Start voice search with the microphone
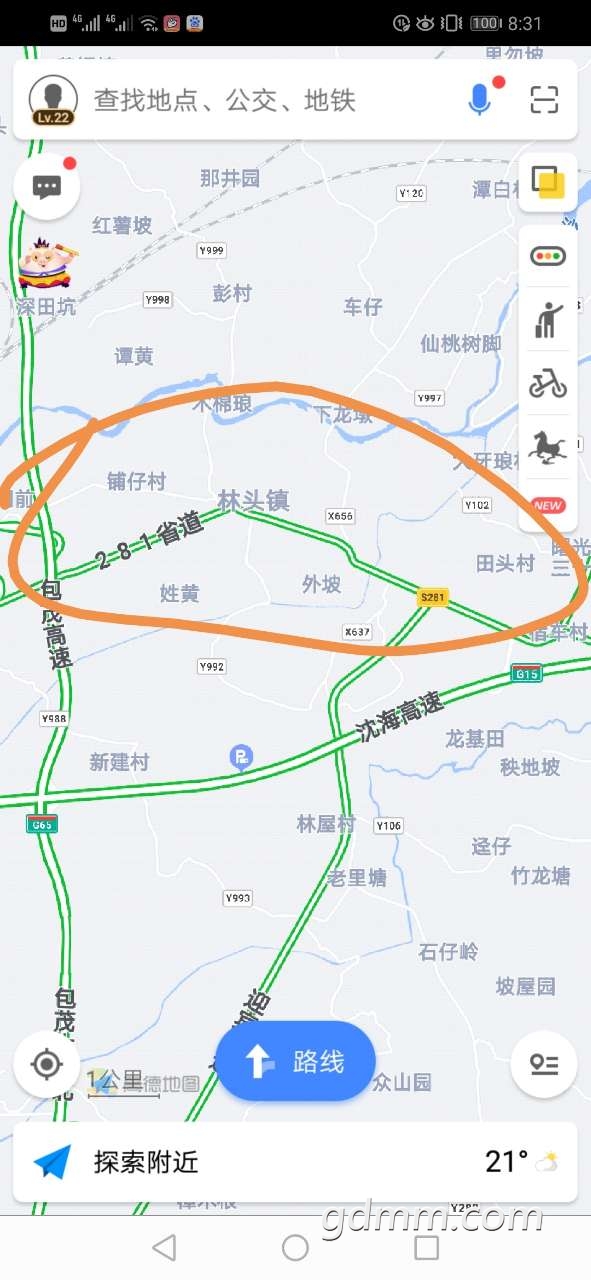The width and height of the screenshot is (591, 1280). pos(481,100)
